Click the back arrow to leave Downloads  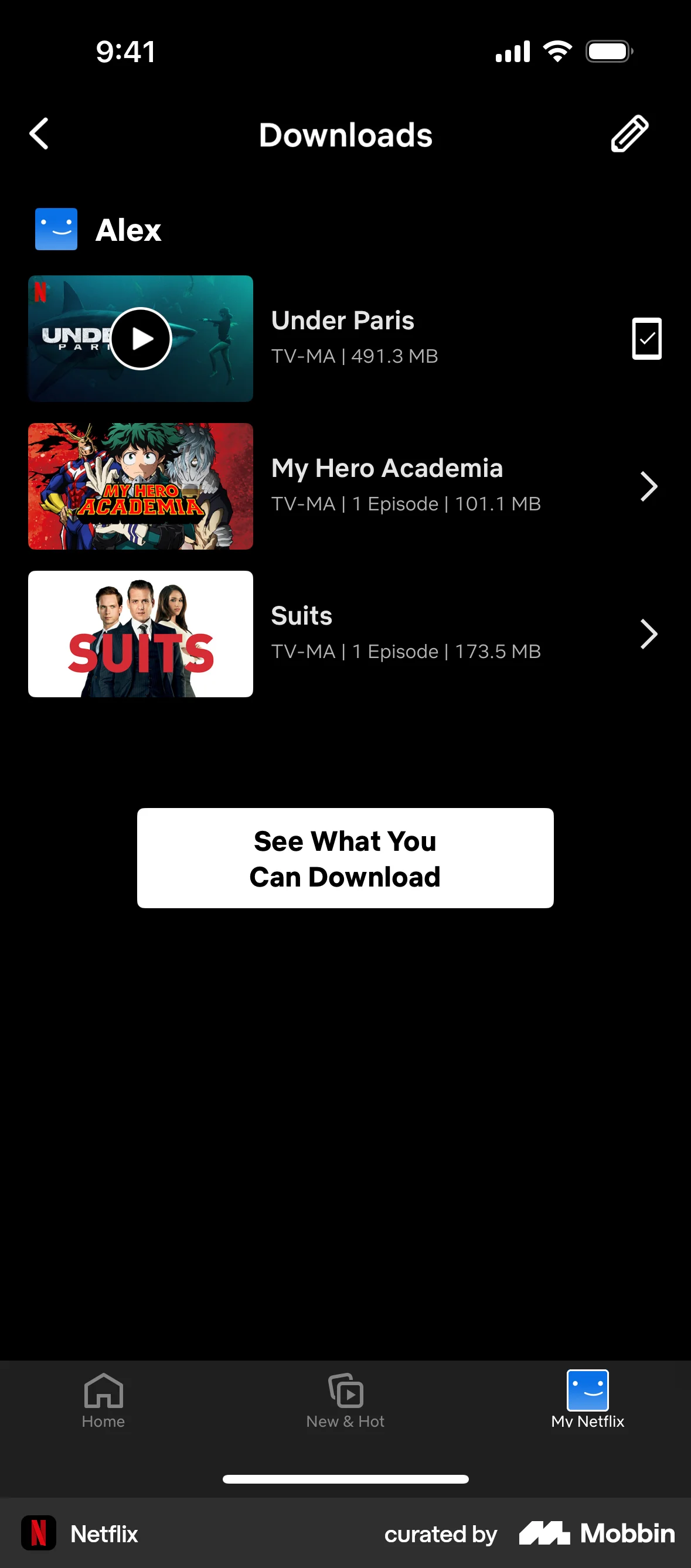[x=39, y=134]
